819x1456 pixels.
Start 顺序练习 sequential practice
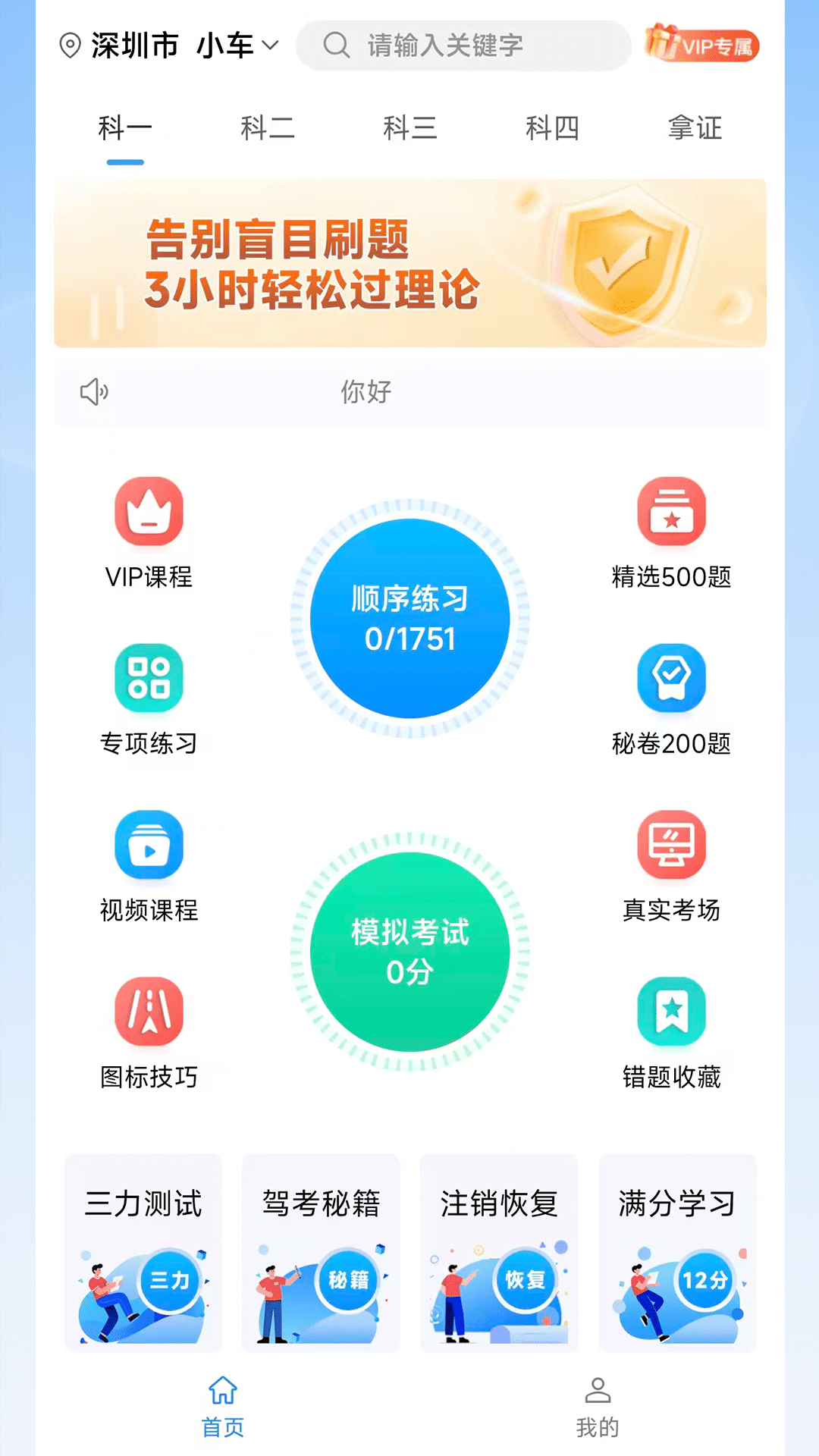409,618
